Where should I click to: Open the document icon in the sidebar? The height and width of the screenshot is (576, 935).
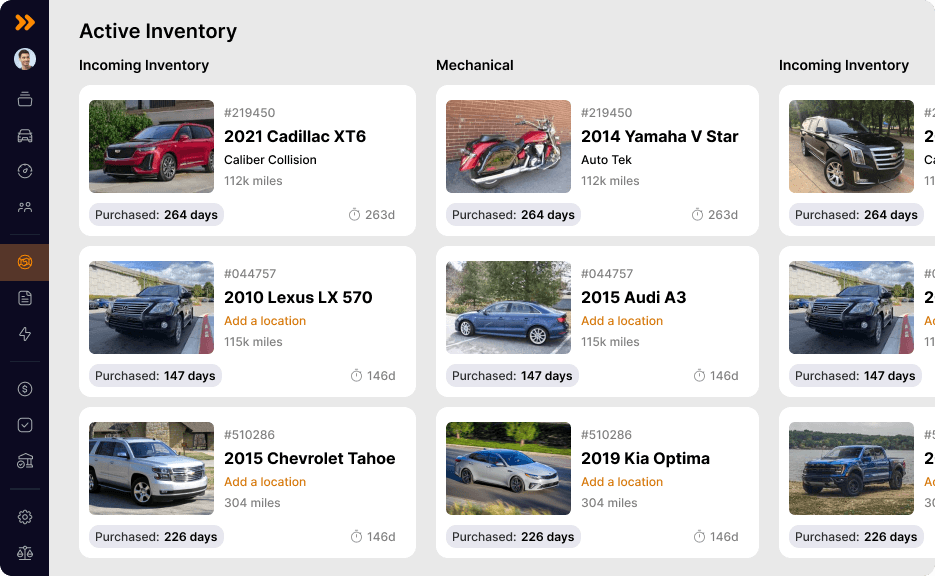point(25,298)
